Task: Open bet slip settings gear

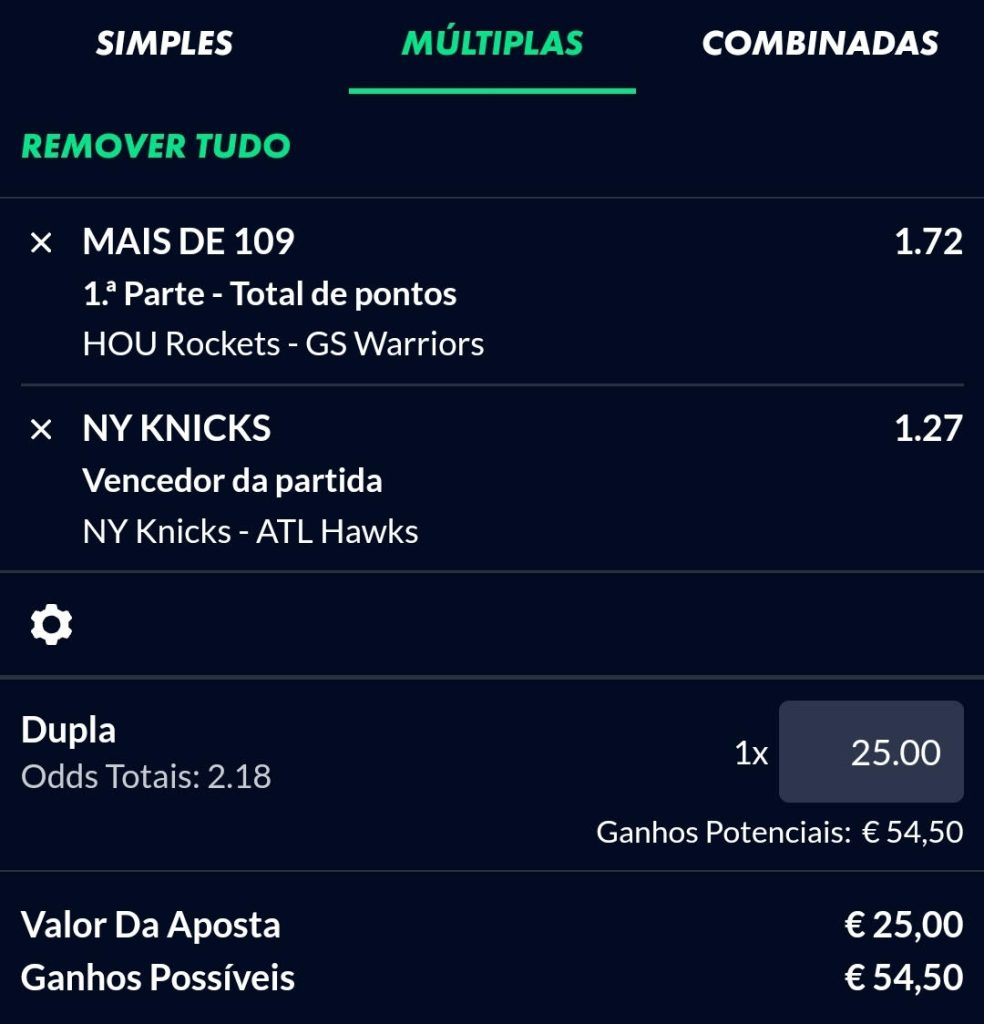Action: coord(52,625)
